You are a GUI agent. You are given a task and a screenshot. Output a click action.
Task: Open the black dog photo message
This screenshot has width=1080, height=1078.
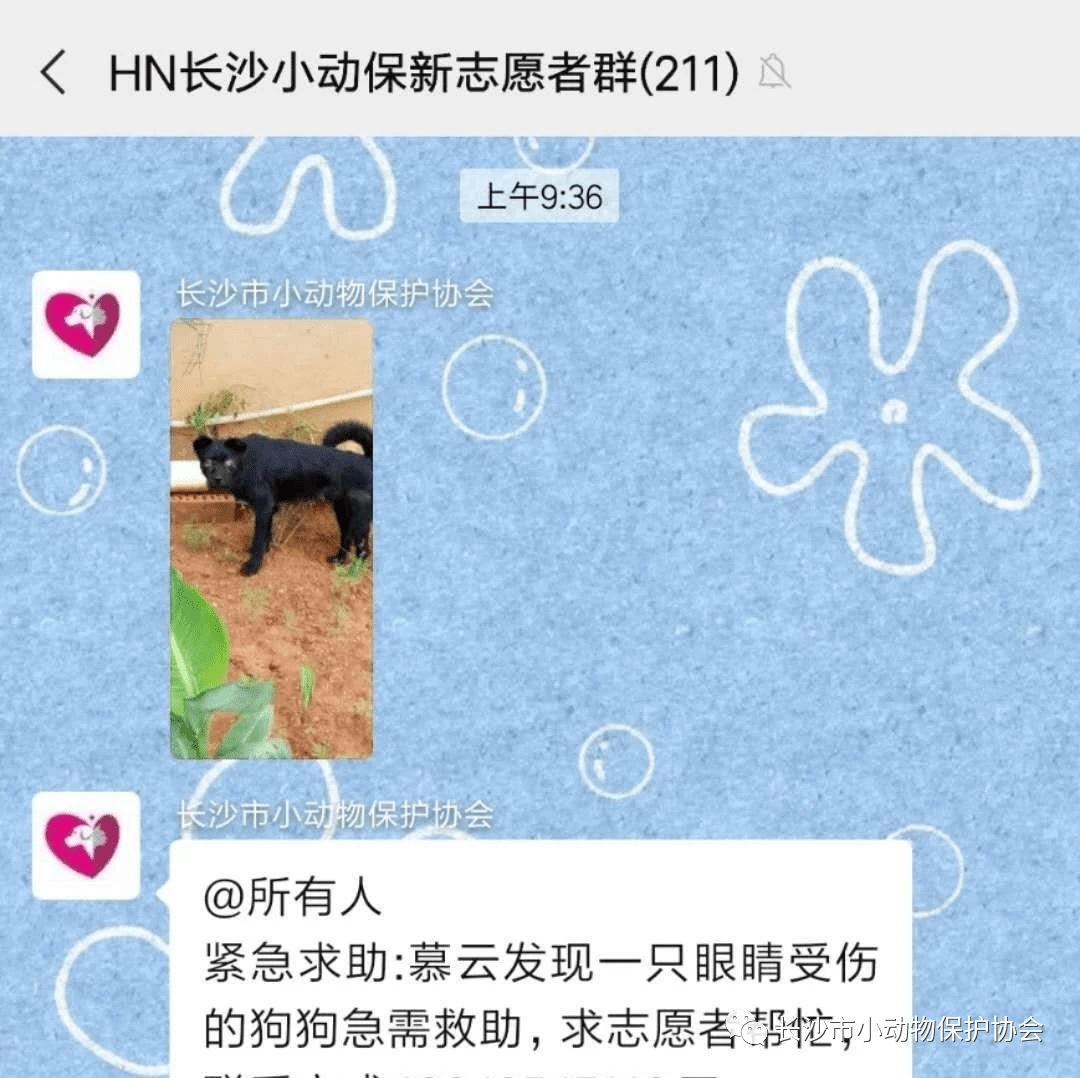(x=271, y=538)
